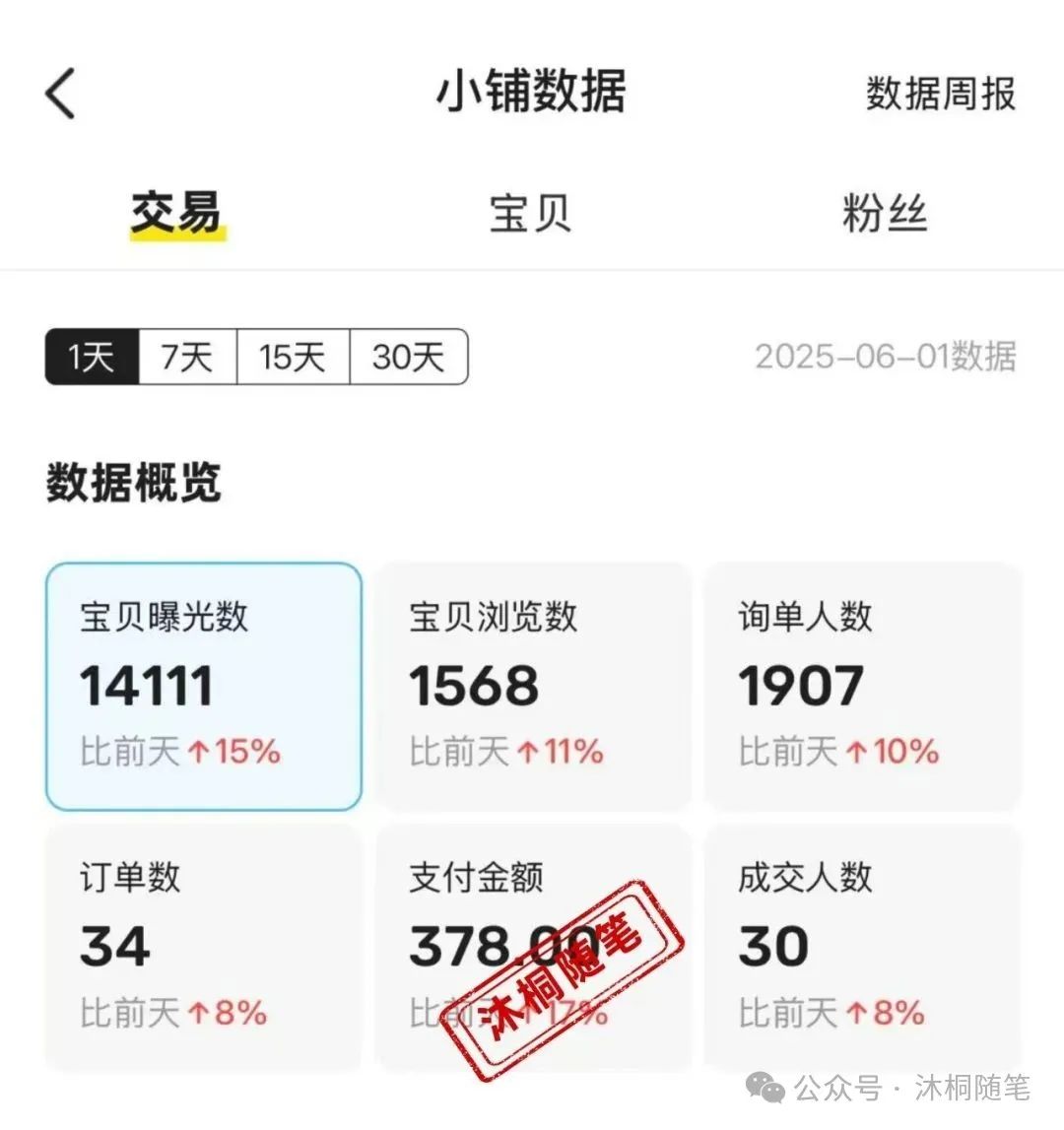
Task: View the 30天 data range
Action: (408, 357)
